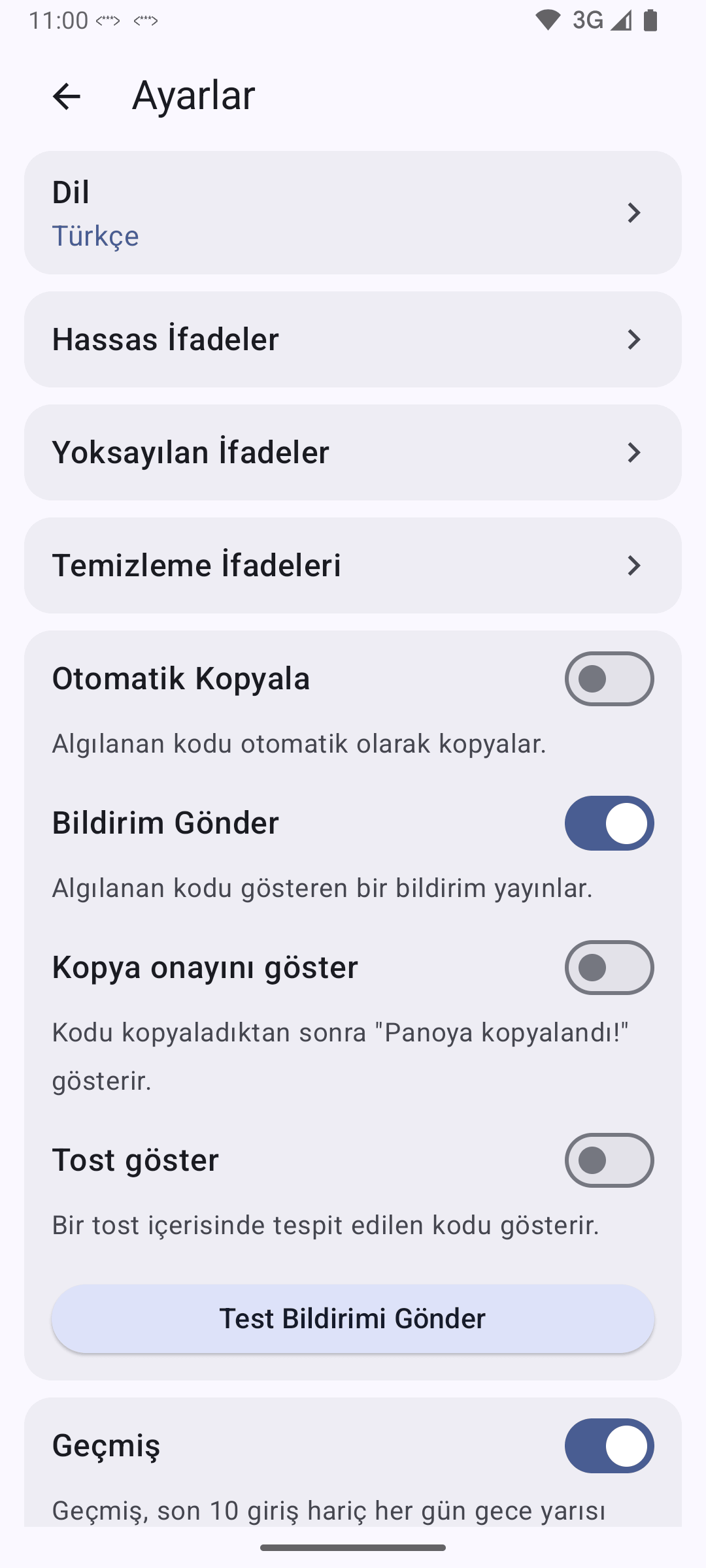Open Yoksayılan İfadeler list
Viewport: 706px width, 1568px height.
(353, 452)
